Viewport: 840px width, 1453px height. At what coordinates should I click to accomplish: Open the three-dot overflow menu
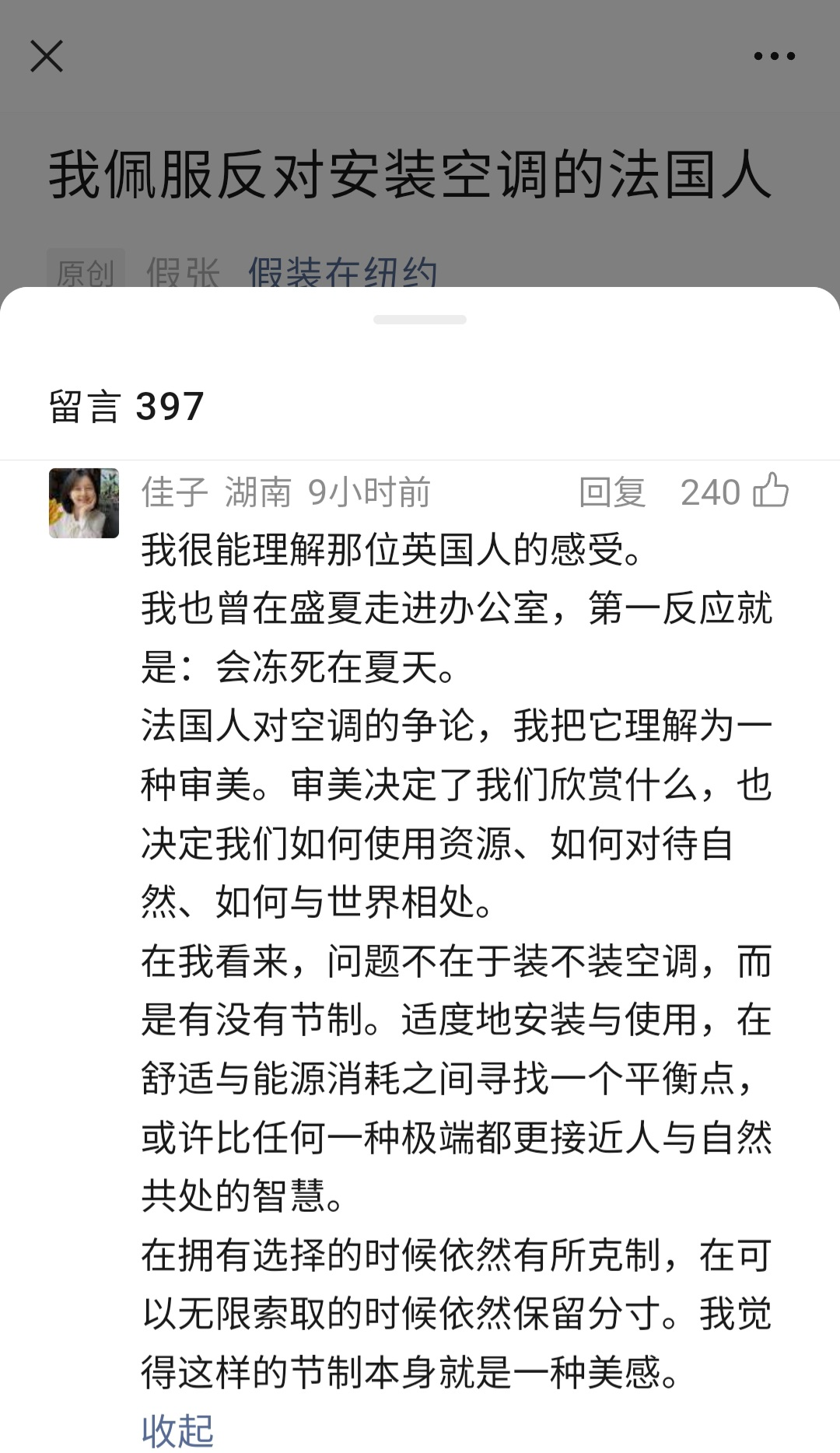click(x=775, y=56)
